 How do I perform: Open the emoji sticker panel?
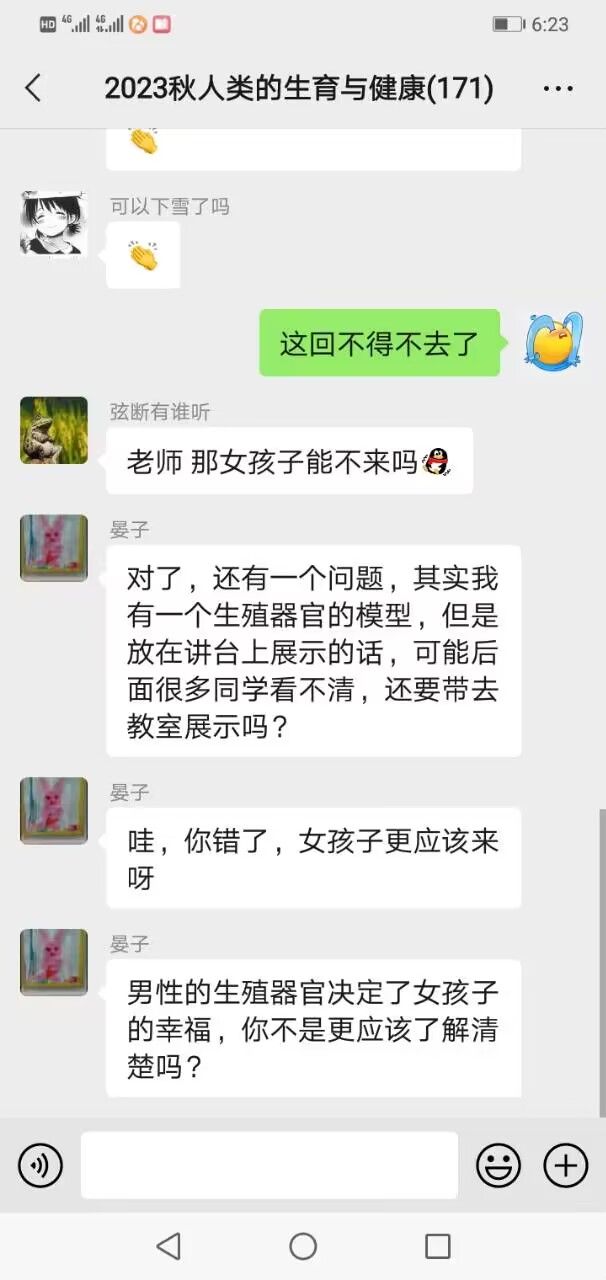point(498,1165)
